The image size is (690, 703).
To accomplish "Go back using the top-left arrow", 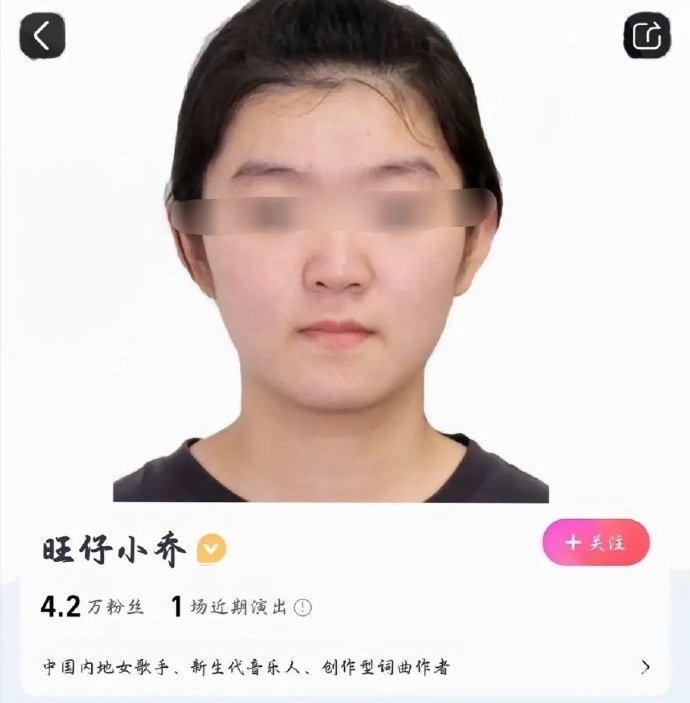I will tap(42, 37).
